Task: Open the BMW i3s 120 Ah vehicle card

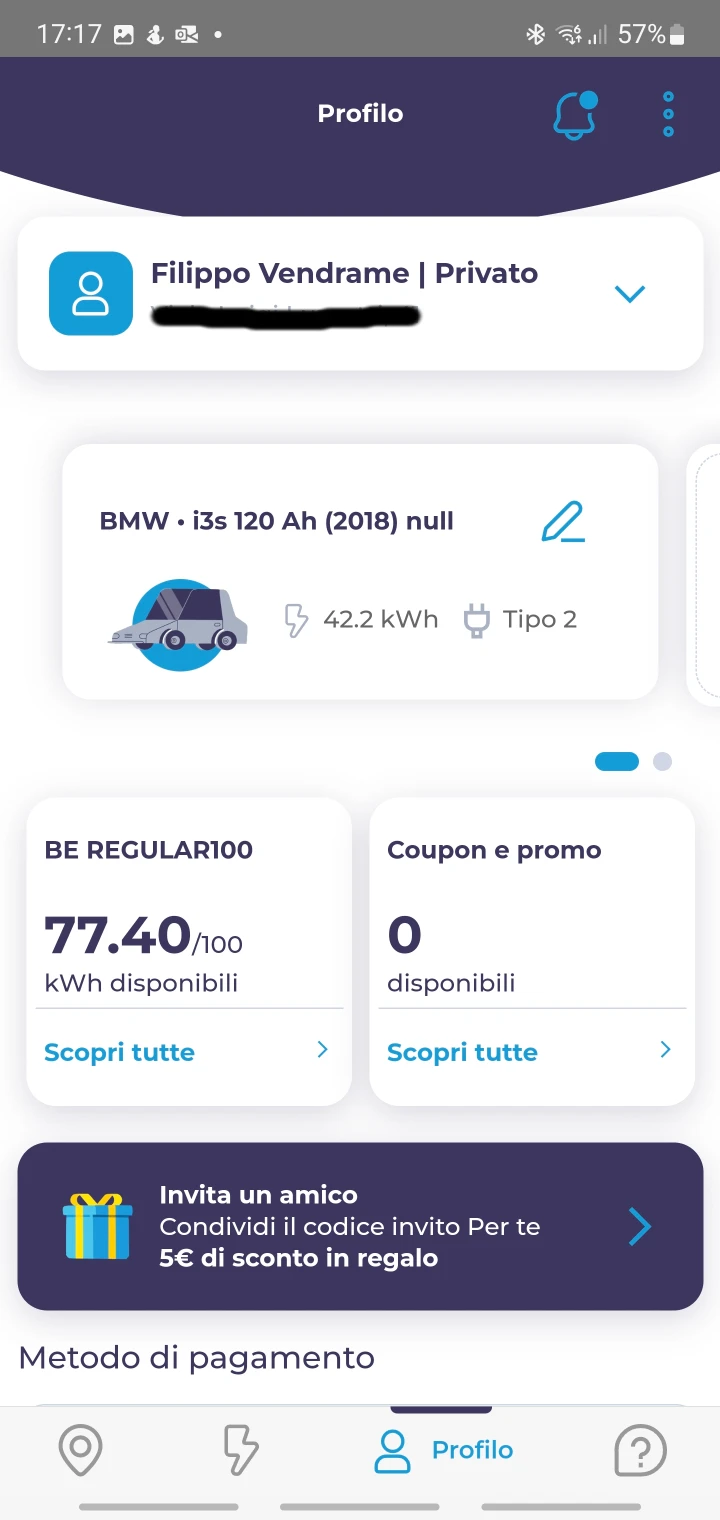Action: pos(360,572)
